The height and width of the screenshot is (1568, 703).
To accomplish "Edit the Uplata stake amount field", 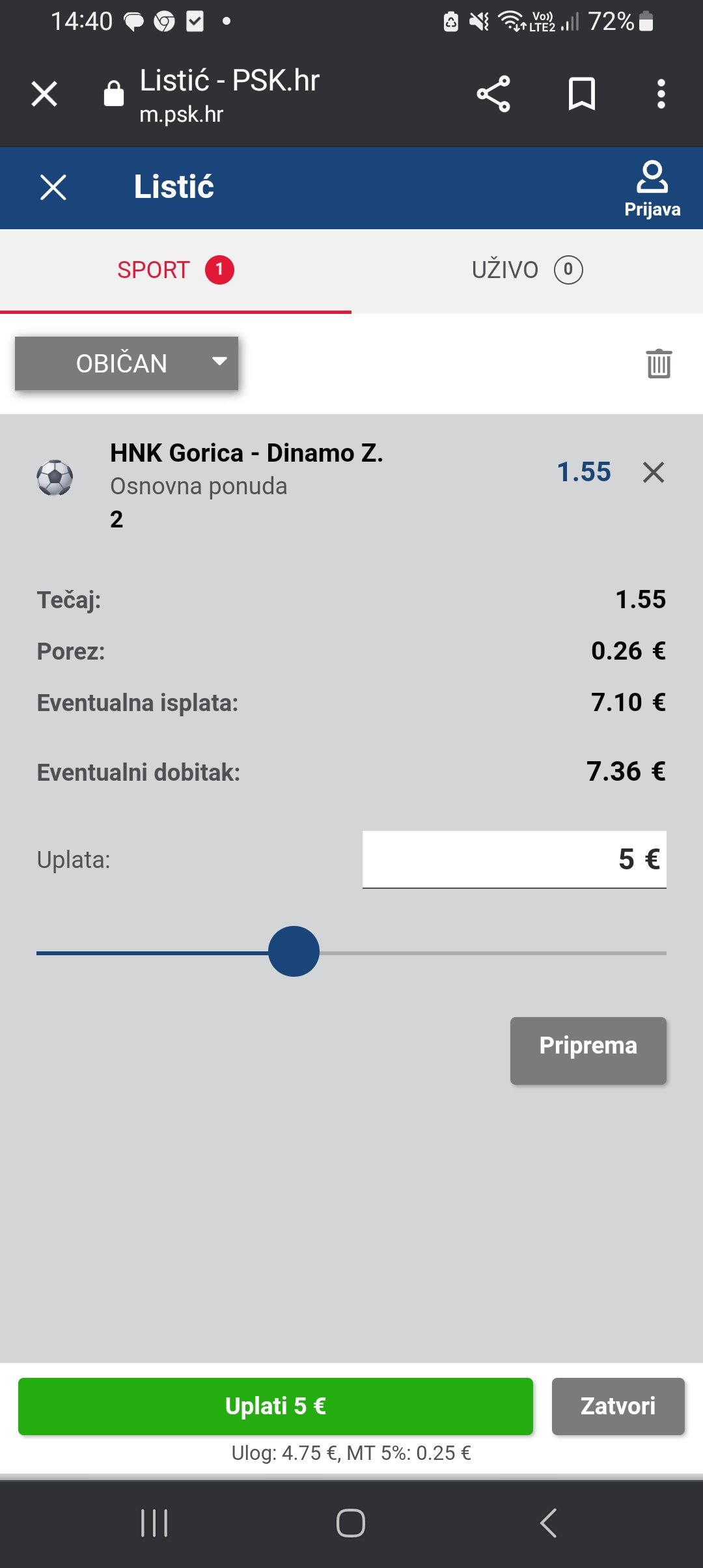I will click(x=514, y=860).
